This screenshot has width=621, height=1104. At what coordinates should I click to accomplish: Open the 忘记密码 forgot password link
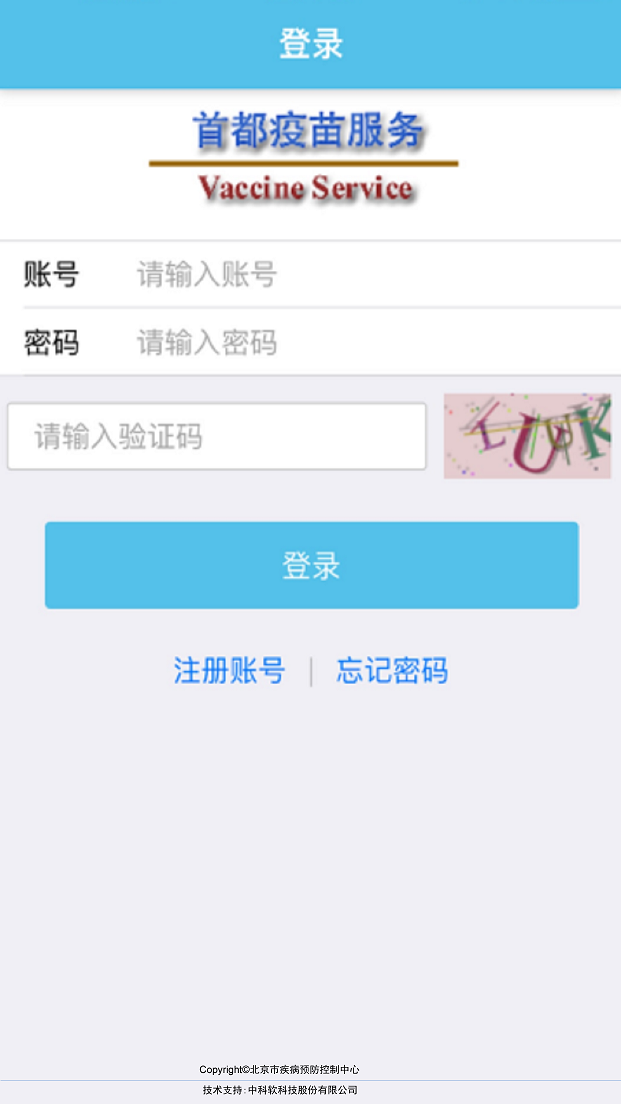coord(392,670)
